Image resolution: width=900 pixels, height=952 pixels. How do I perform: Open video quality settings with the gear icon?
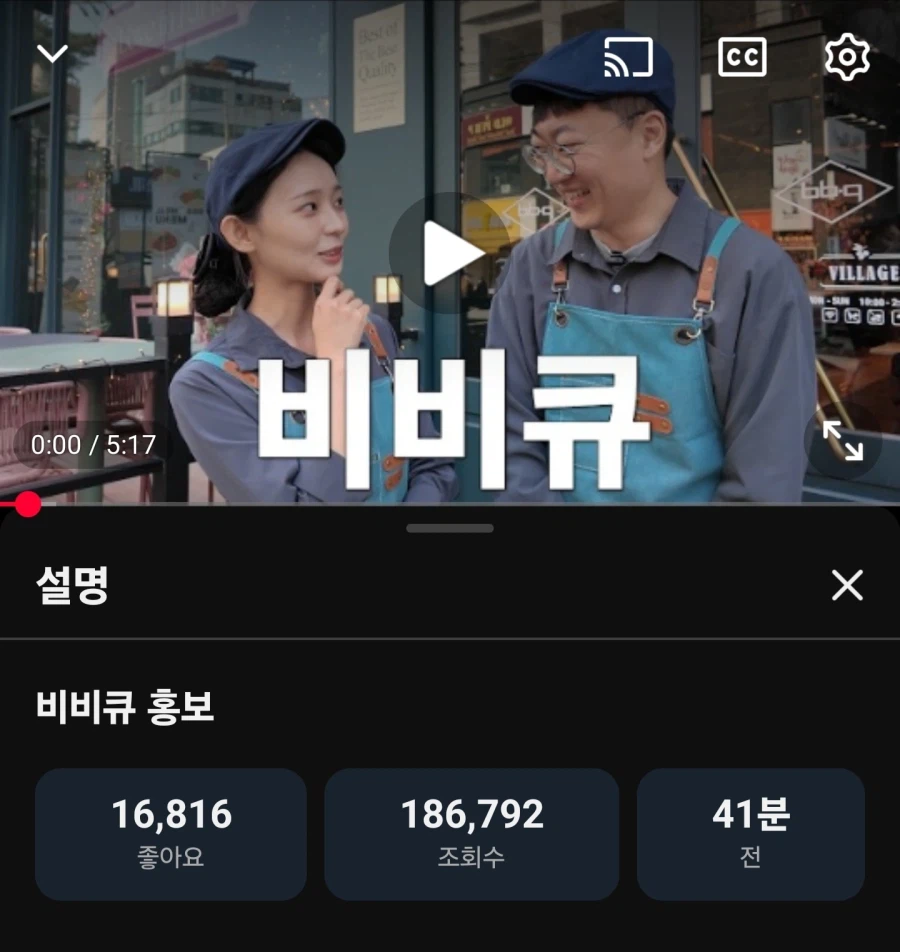[x=846, y=57]
